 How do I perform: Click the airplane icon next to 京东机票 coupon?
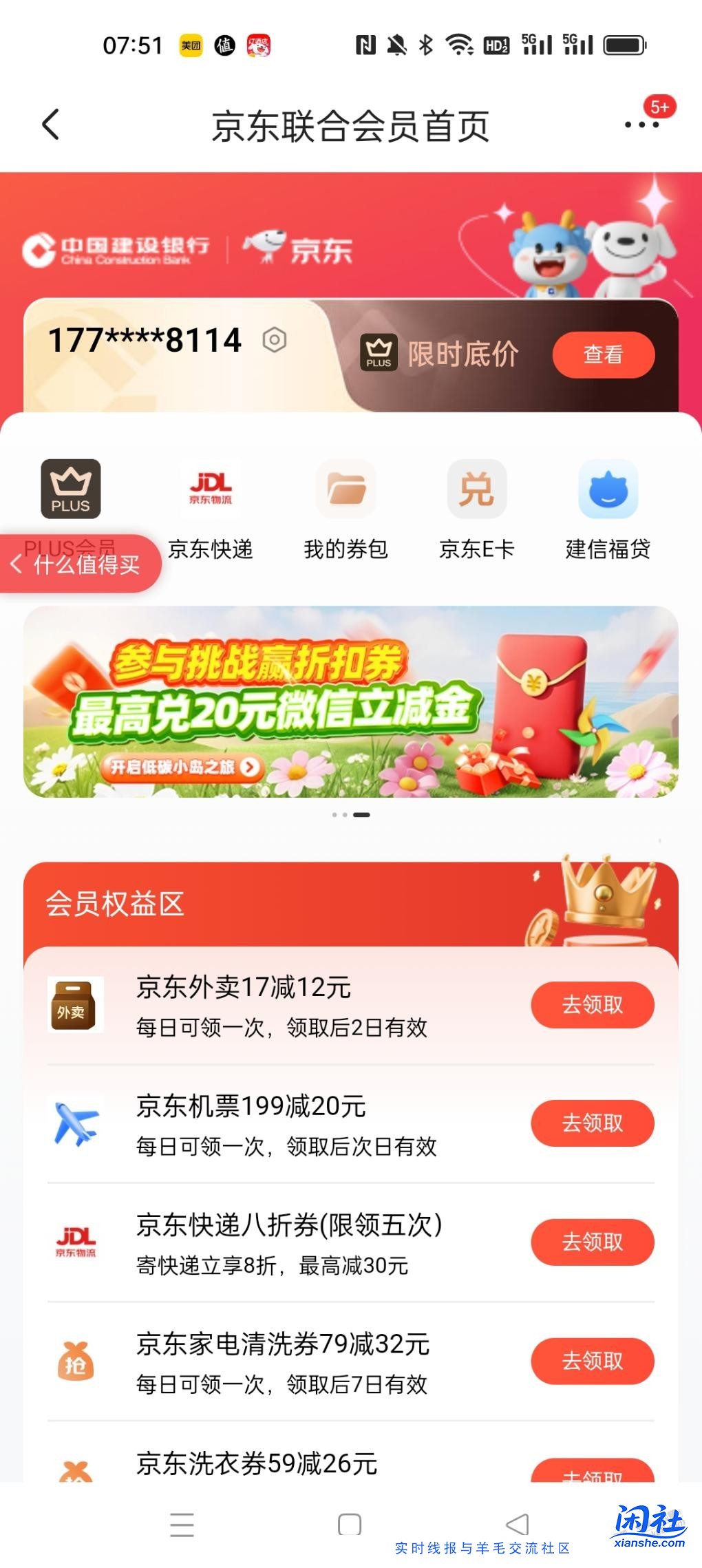point(76,1123)
